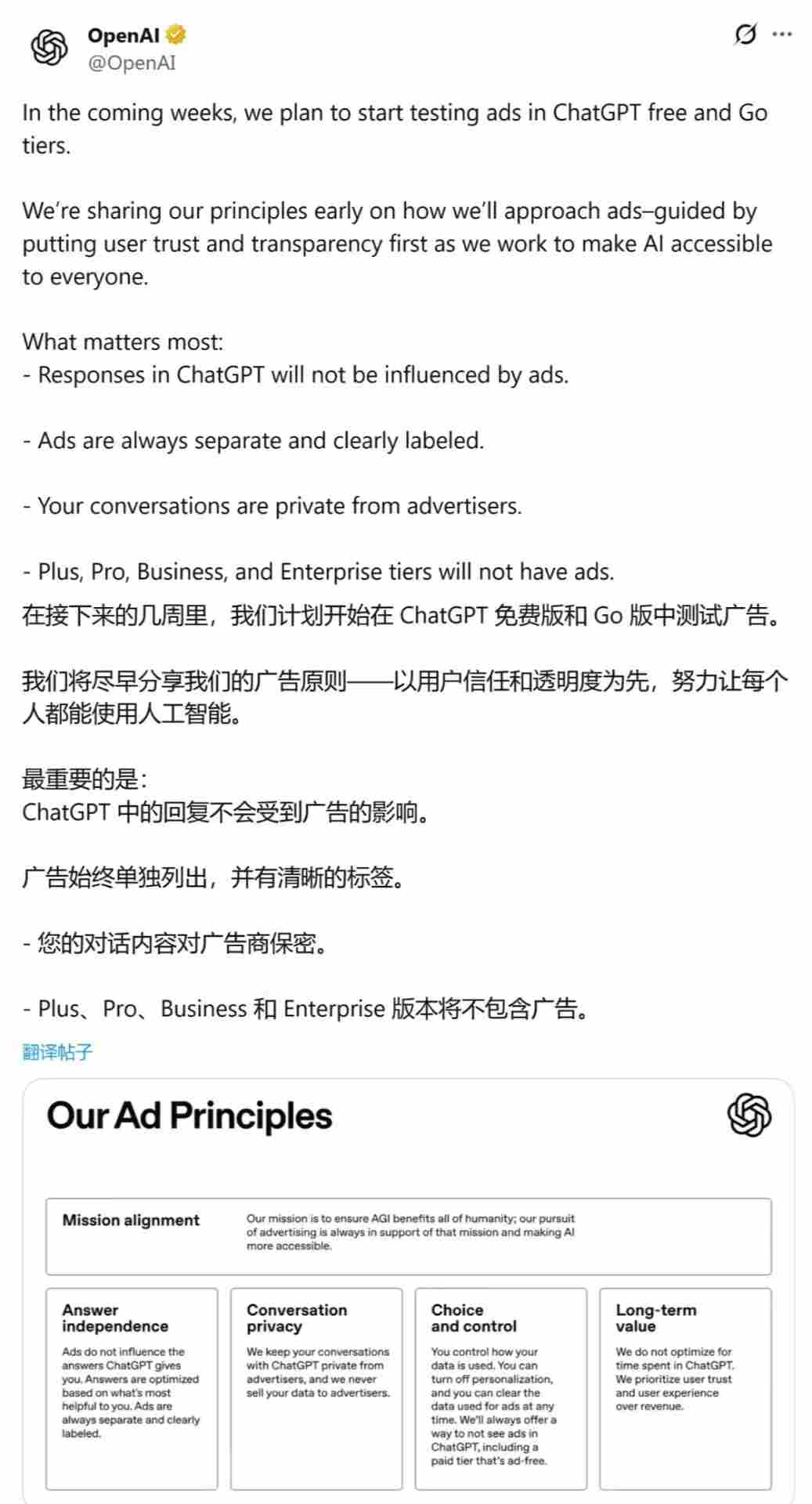This screenshot has width=812, height=1504.
Task: Click the Our Ad Principles heading in the image
Action: pyautogui.click(x=189, y=1117)
